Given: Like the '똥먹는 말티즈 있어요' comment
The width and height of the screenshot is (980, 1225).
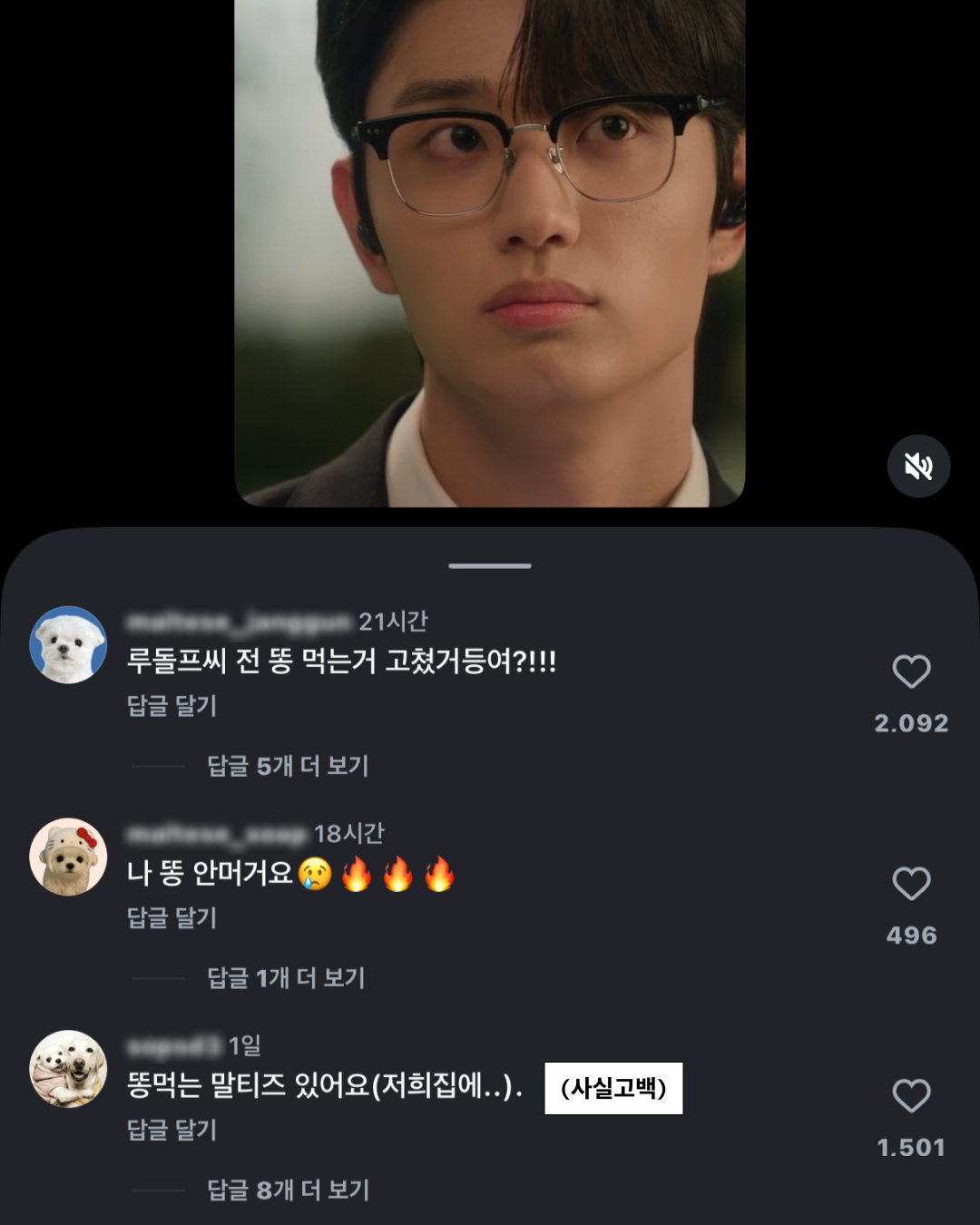Looking at the screenshot, I should click(911, 1096).
